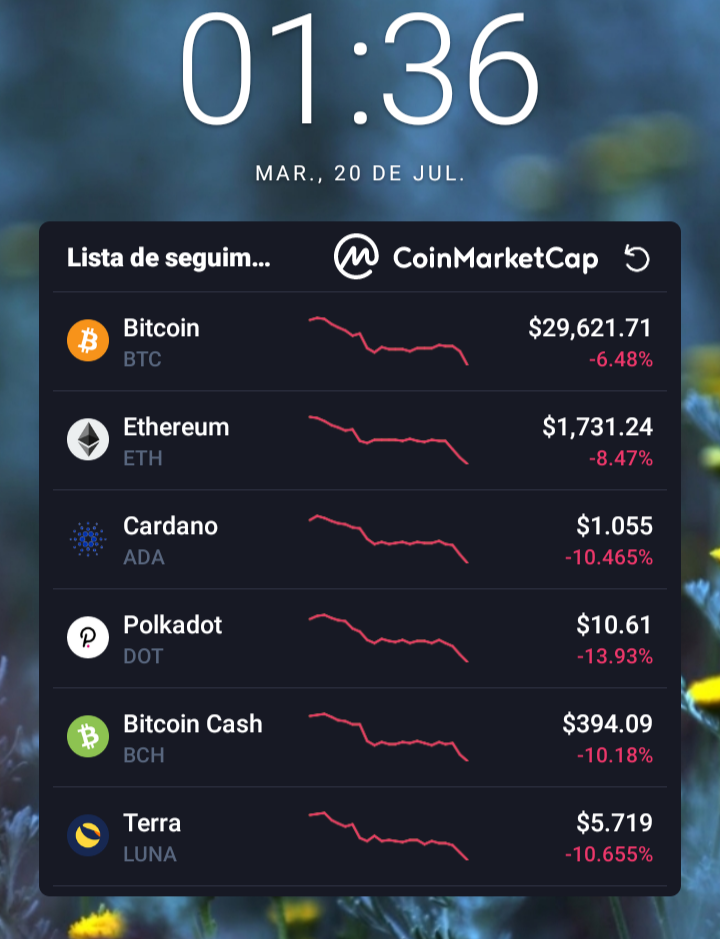
Task: Check the Terra LUNA row
Action: pos(359,836)
